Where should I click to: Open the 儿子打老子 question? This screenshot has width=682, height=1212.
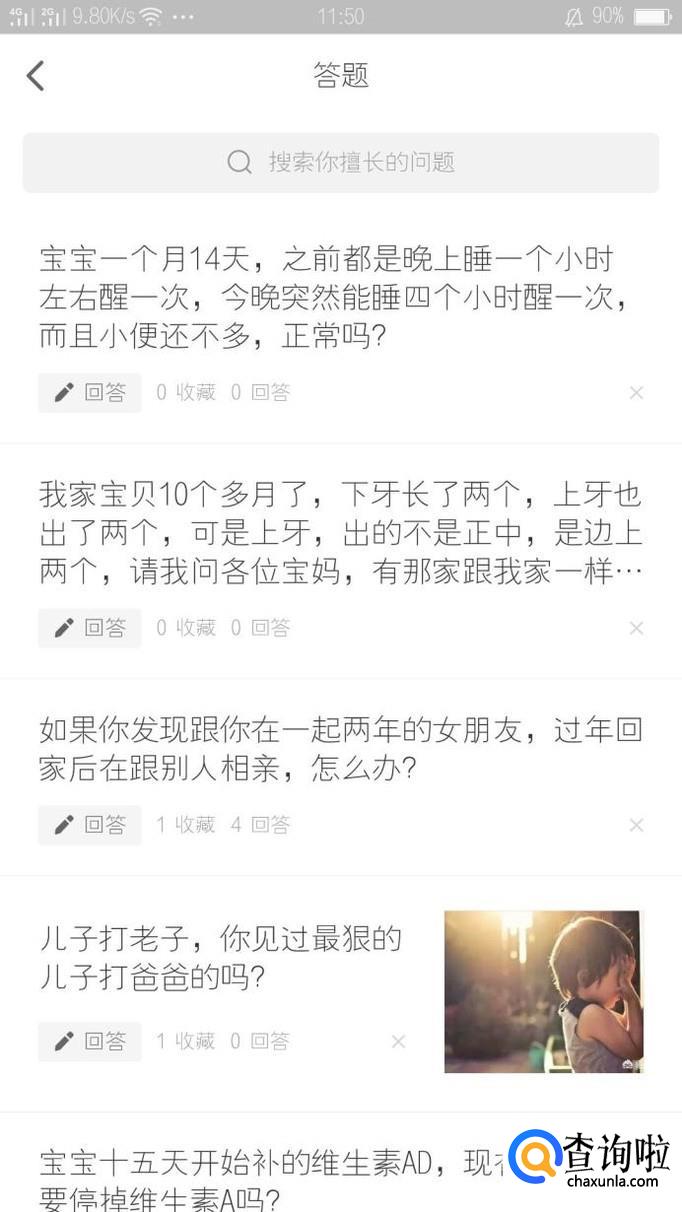click(x=220, y=956)
